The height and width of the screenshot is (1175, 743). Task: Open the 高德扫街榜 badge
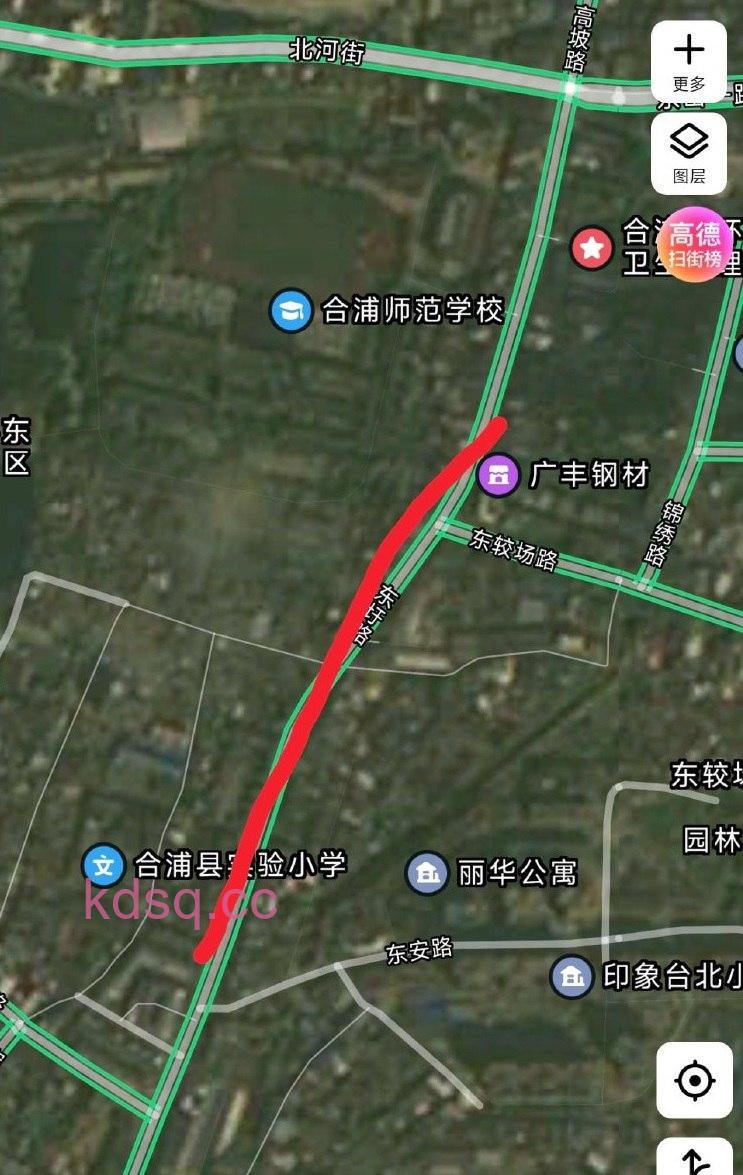coord(696,245)
